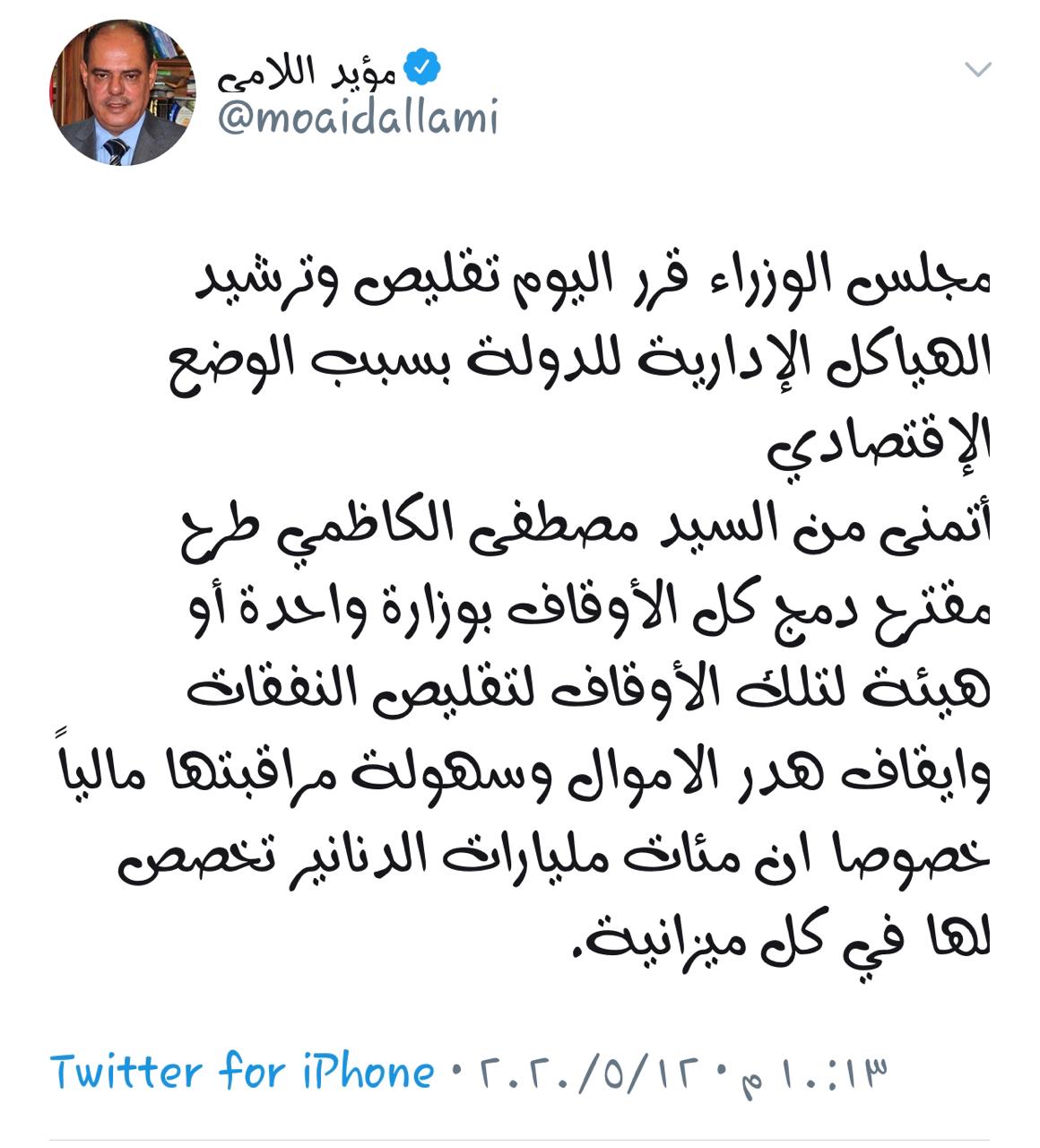This screenshot has width=1040, height=1148.
Task: Tap the Twitter for iPhone source link
Action: 242,1072
